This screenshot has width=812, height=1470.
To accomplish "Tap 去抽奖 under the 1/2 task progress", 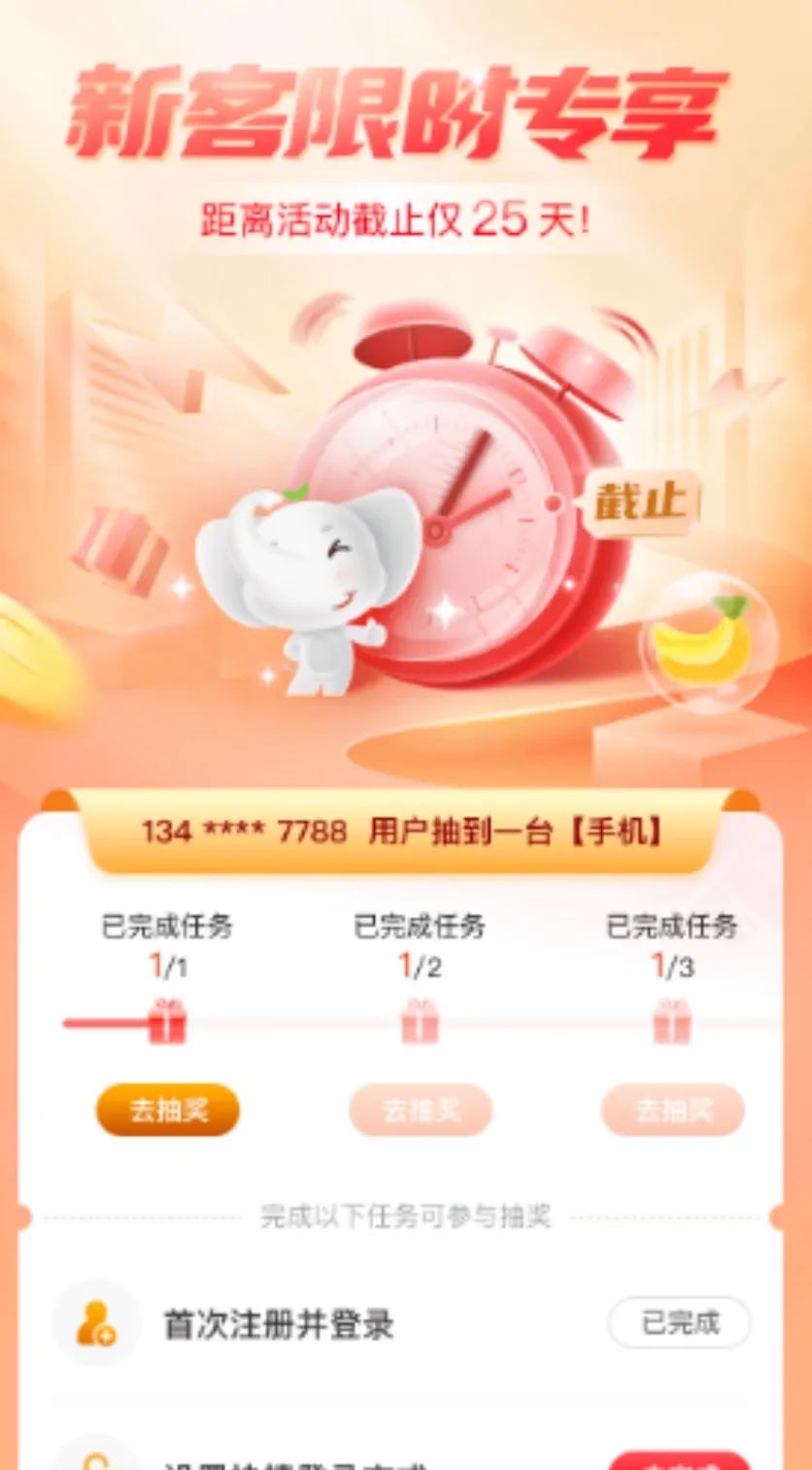I will [420, 1110].
